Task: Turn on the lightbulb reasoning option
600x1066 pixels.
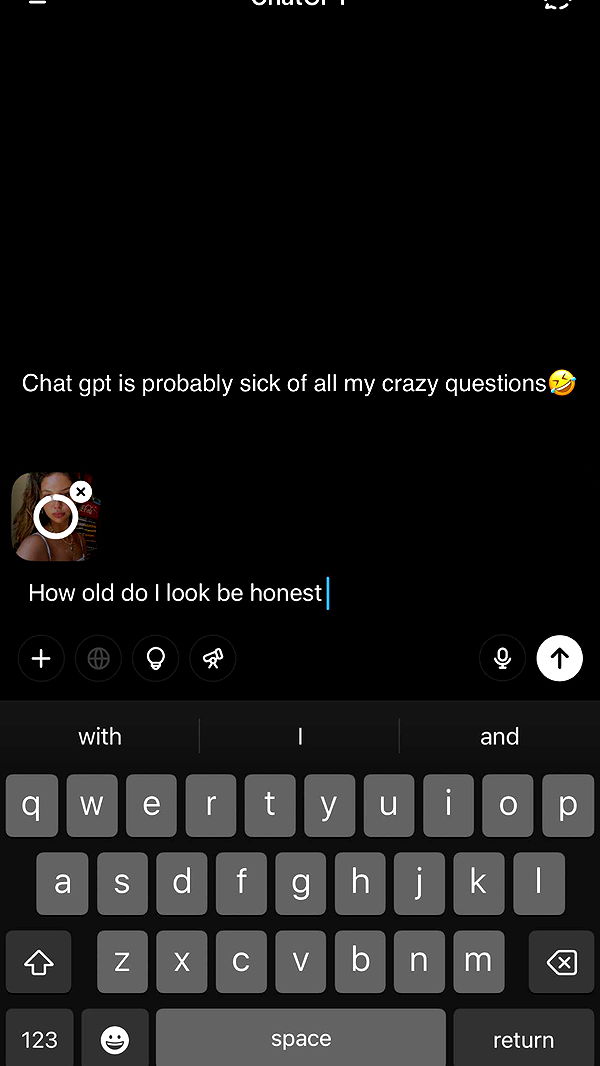Action: coord(156,658)
